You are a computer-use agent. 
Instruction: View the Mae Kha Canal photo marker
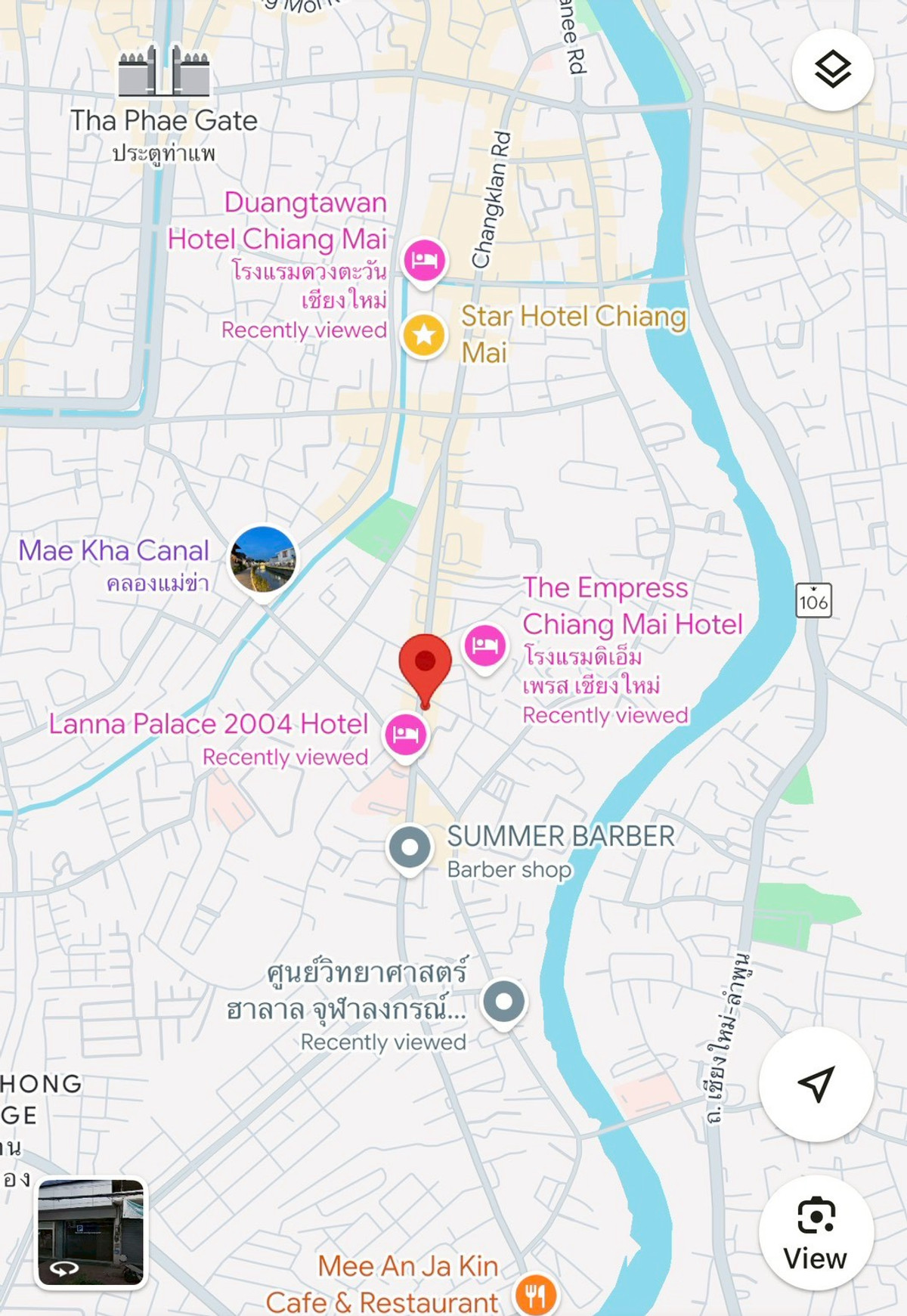pos(263,560)
